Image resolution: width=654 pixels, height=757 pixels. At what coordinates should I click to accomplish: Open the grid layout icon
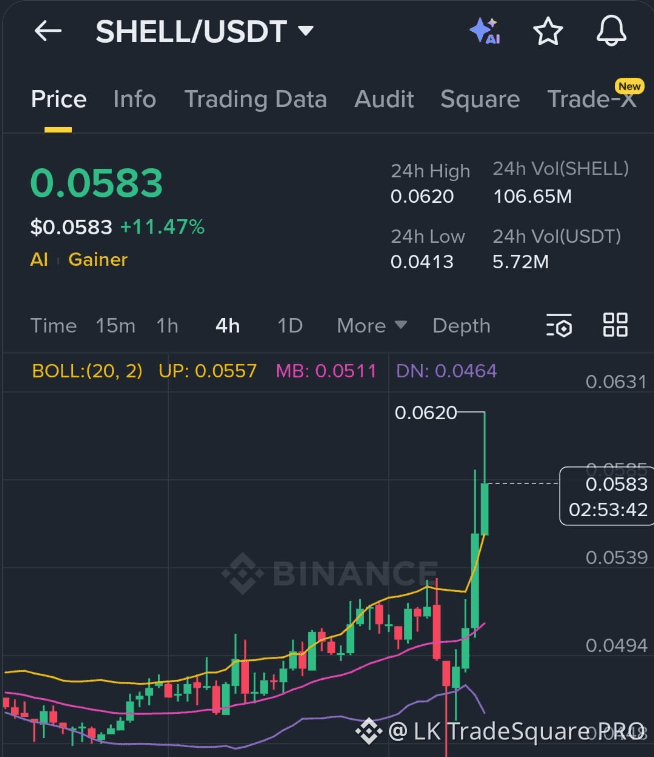coord(616,325)
